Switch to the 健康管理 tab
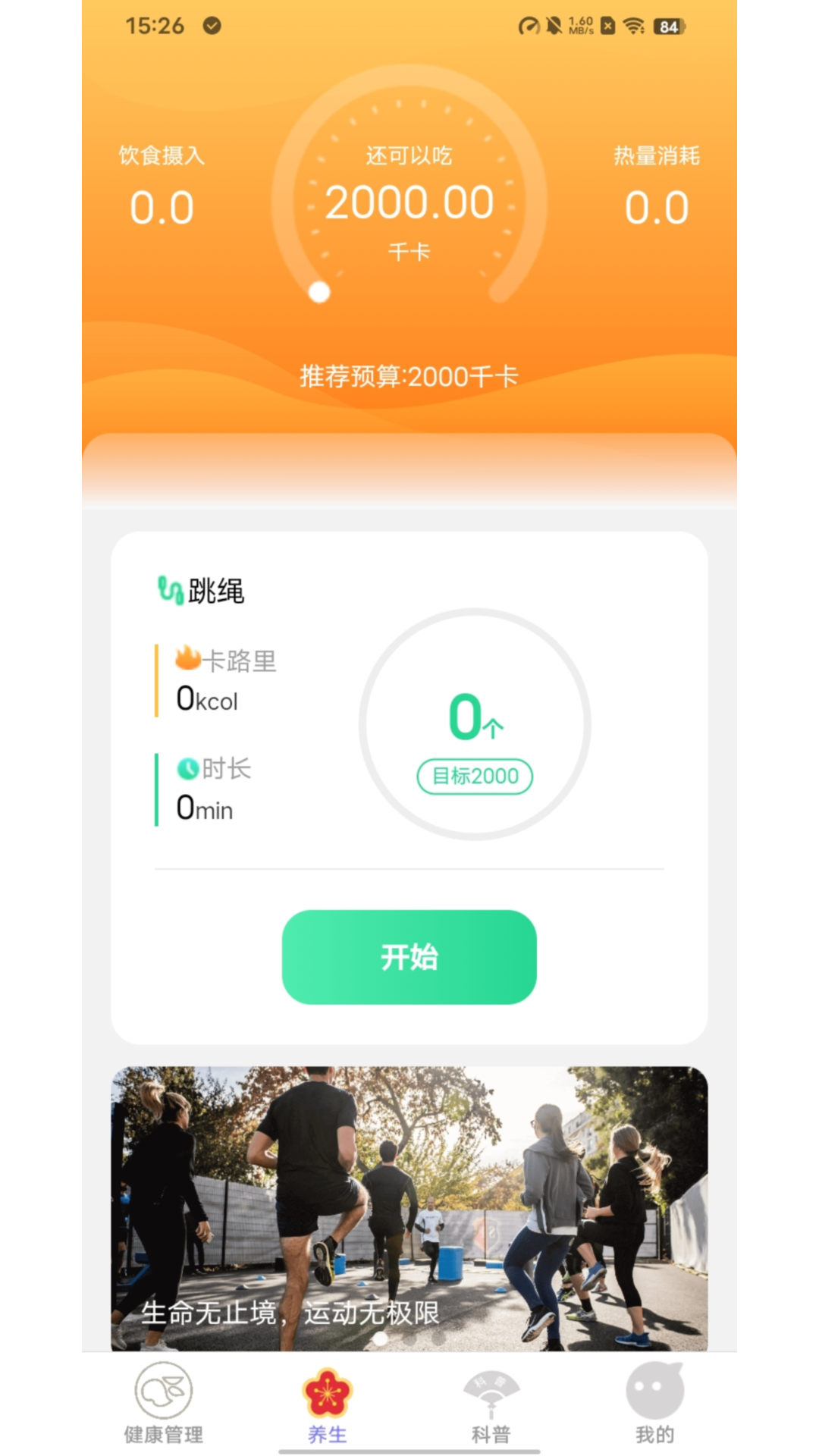The height and width of the screenshot is (1456, 819). click(164, 1403)
